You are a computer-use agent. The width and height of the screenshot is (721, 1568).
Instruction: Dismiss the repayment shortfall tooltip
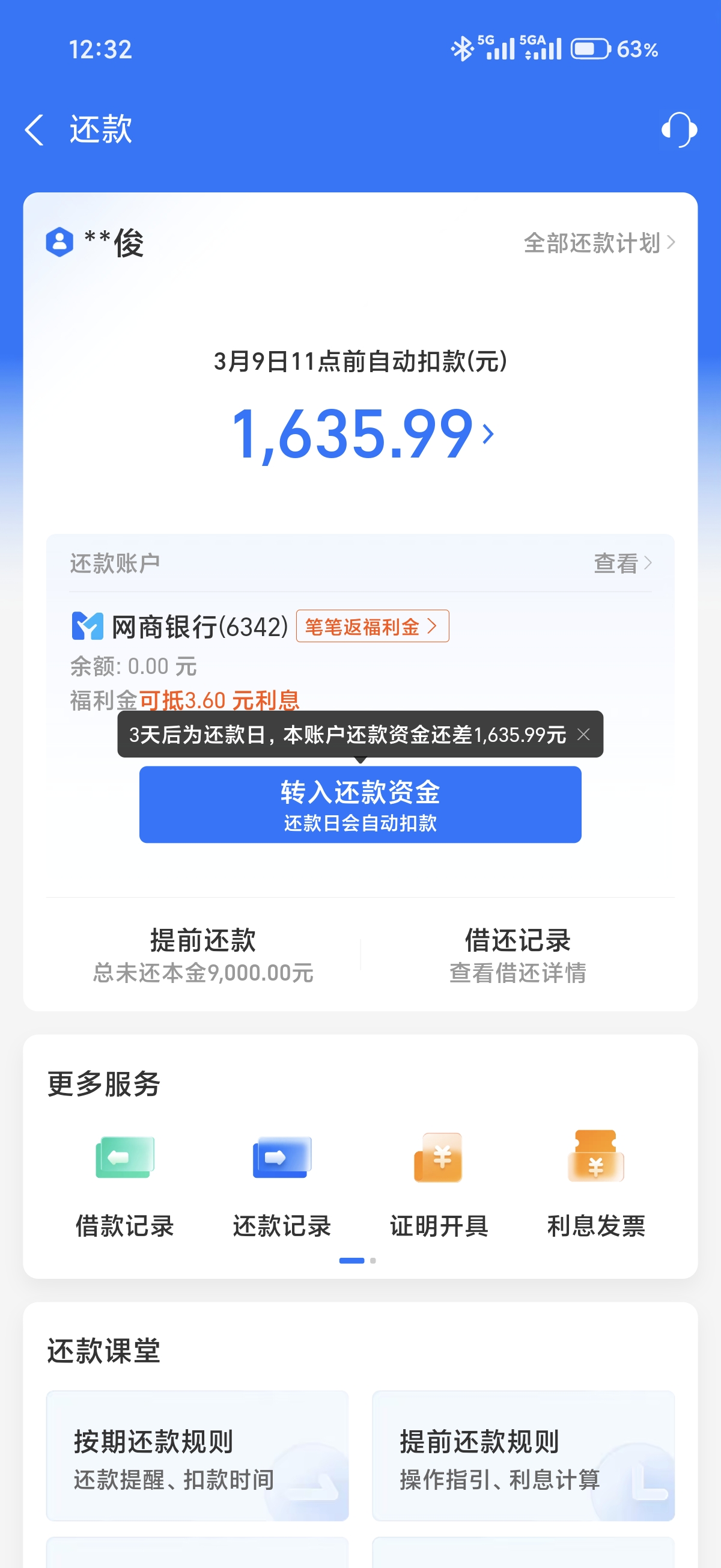[x=583, y=735]
